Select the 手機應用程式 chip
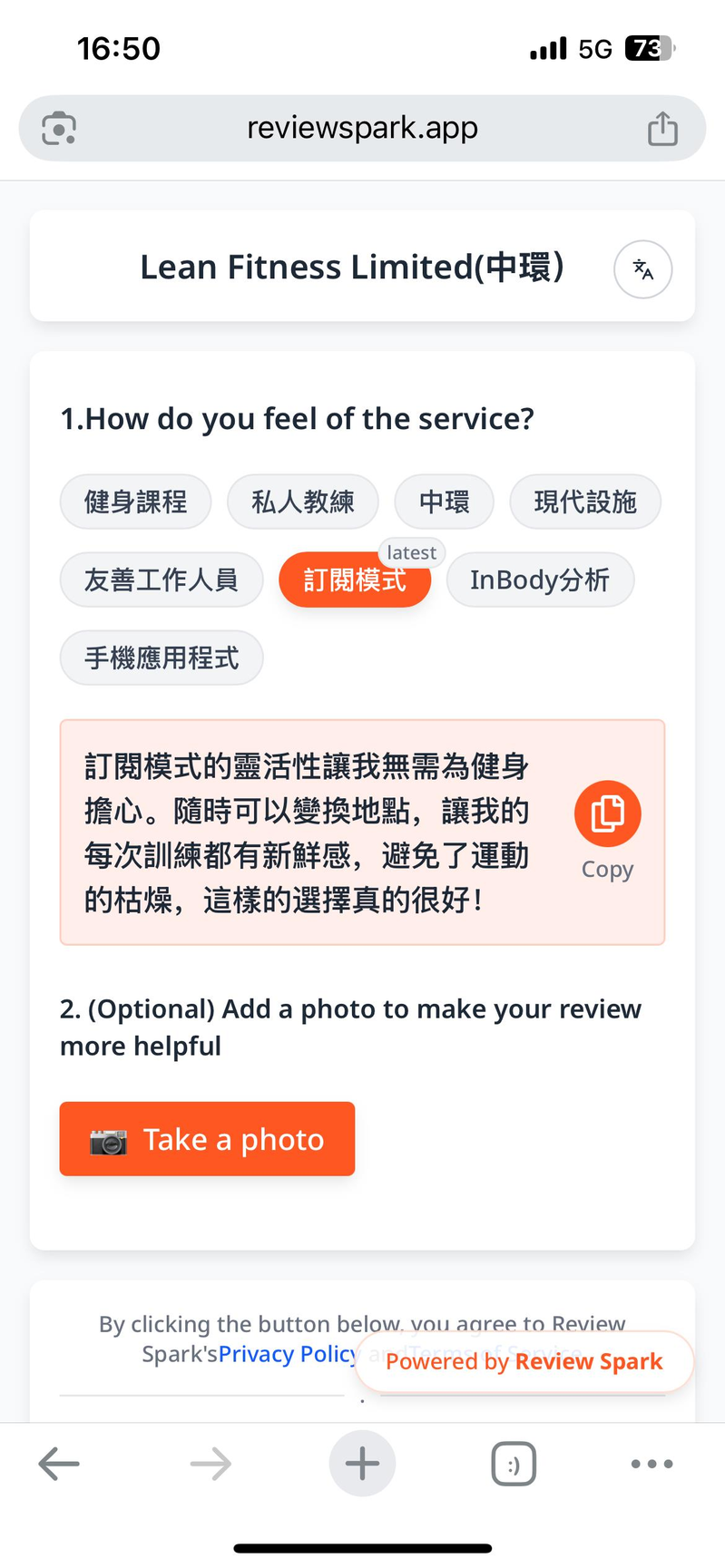 [x=162, y=657]
